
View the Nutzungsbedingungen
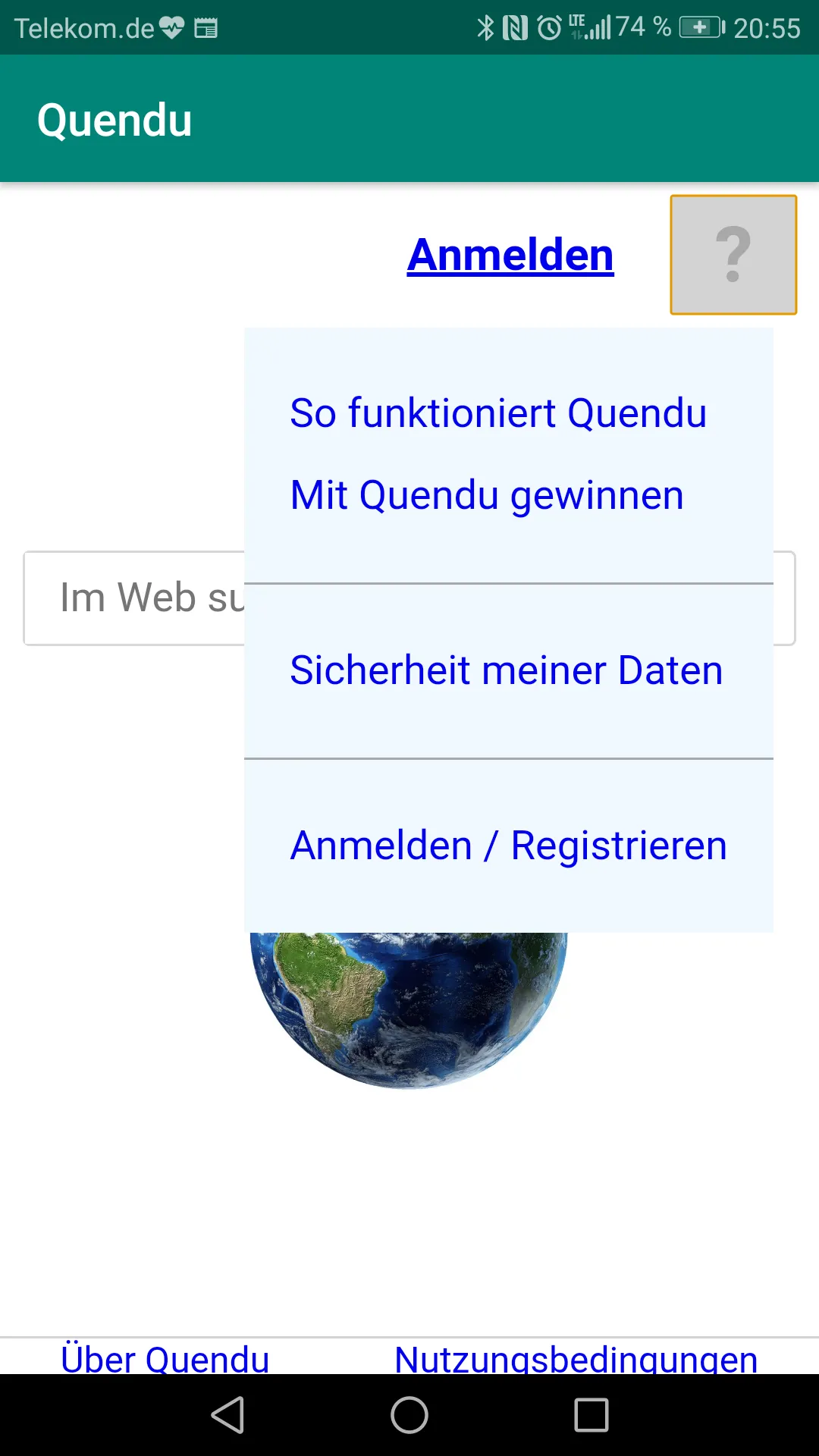coord(576,1357)
